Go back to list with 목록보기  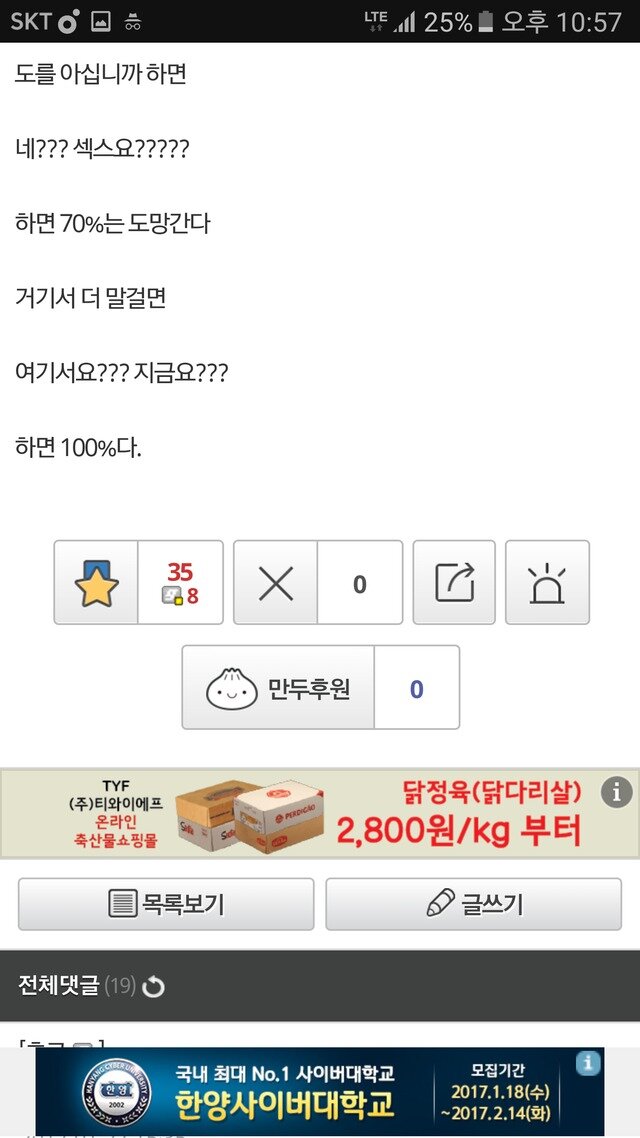[166, 904]
